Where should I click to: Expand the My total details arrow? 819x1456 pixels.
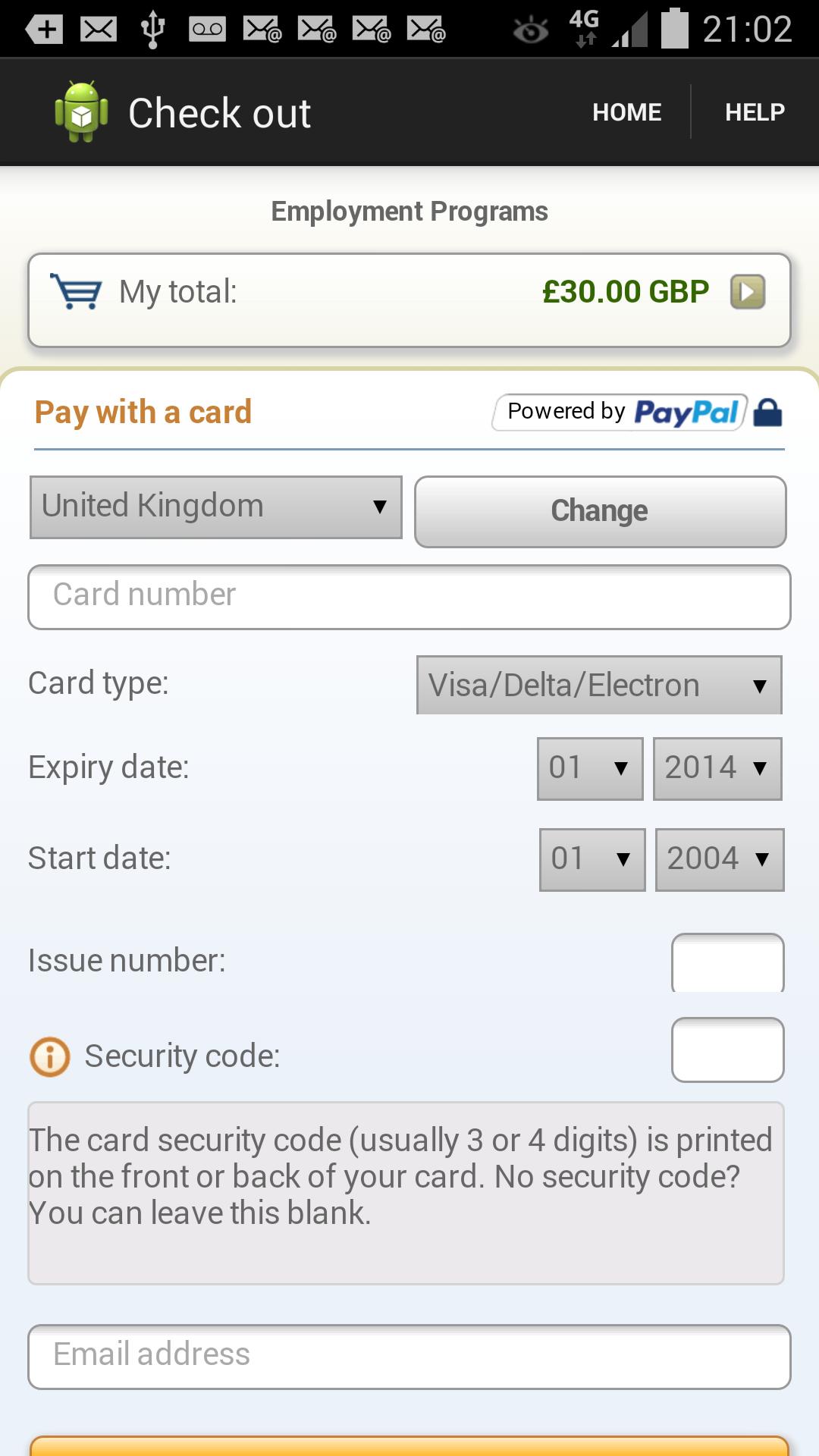click(x=747, y=292)
